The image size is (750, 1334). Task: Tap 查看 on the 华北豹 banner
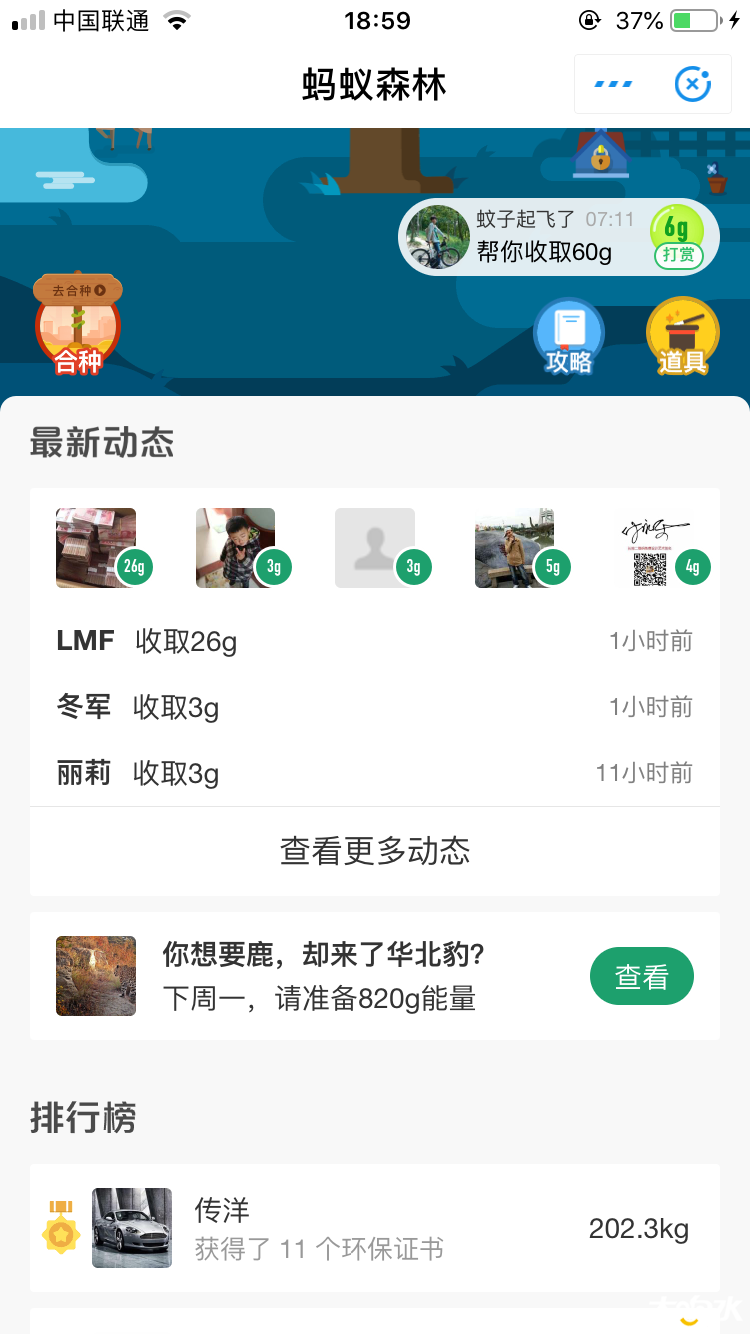pyautogui.click(x=641, y=976)
